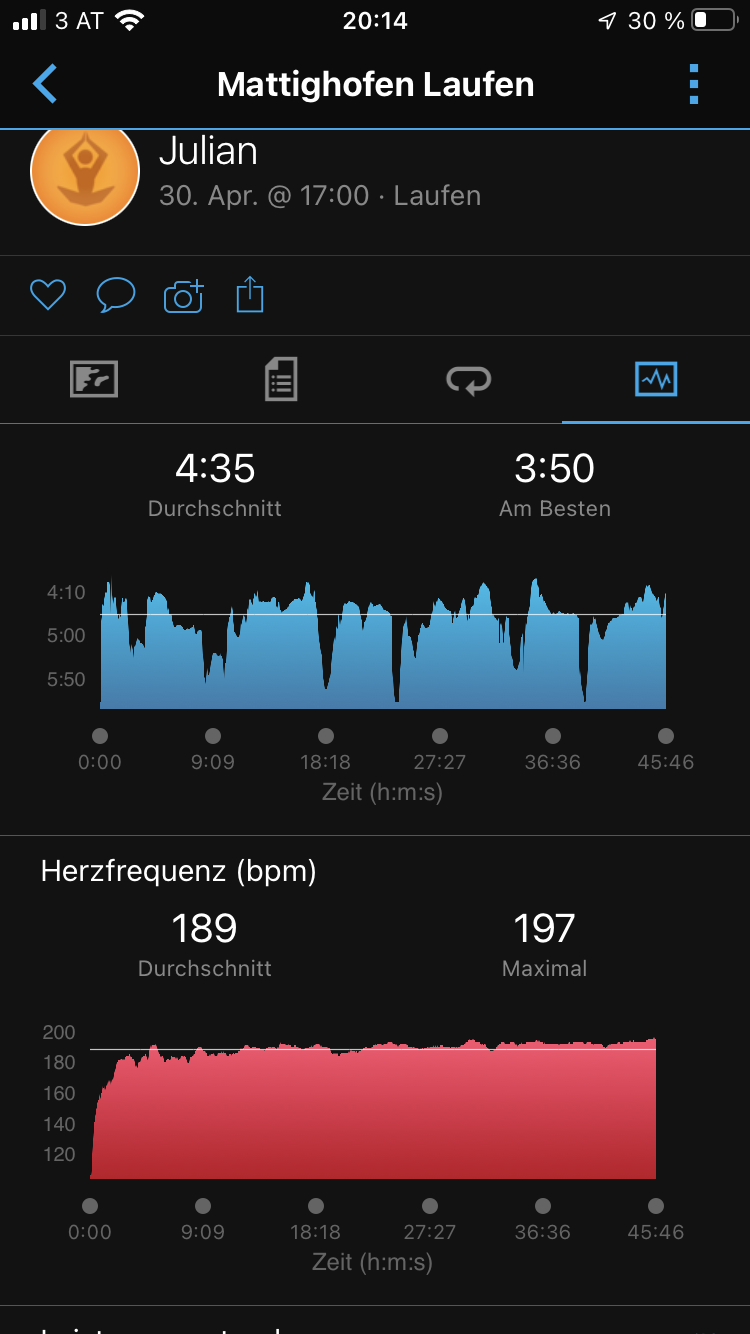Like this activity with the heart

47,295
